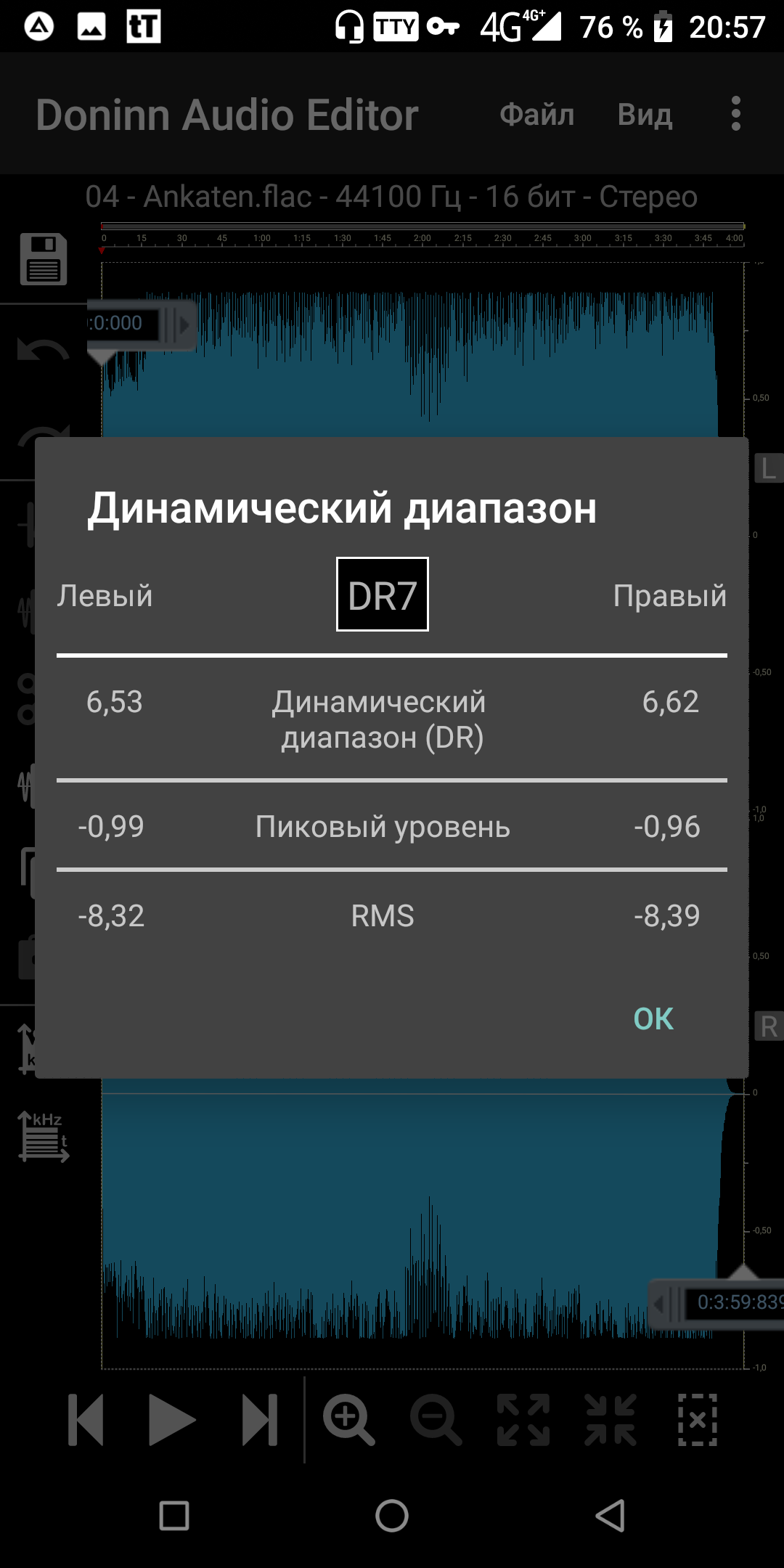Tap the system back button
This screenshot has width=784, height=1568.
point(610,1516)
